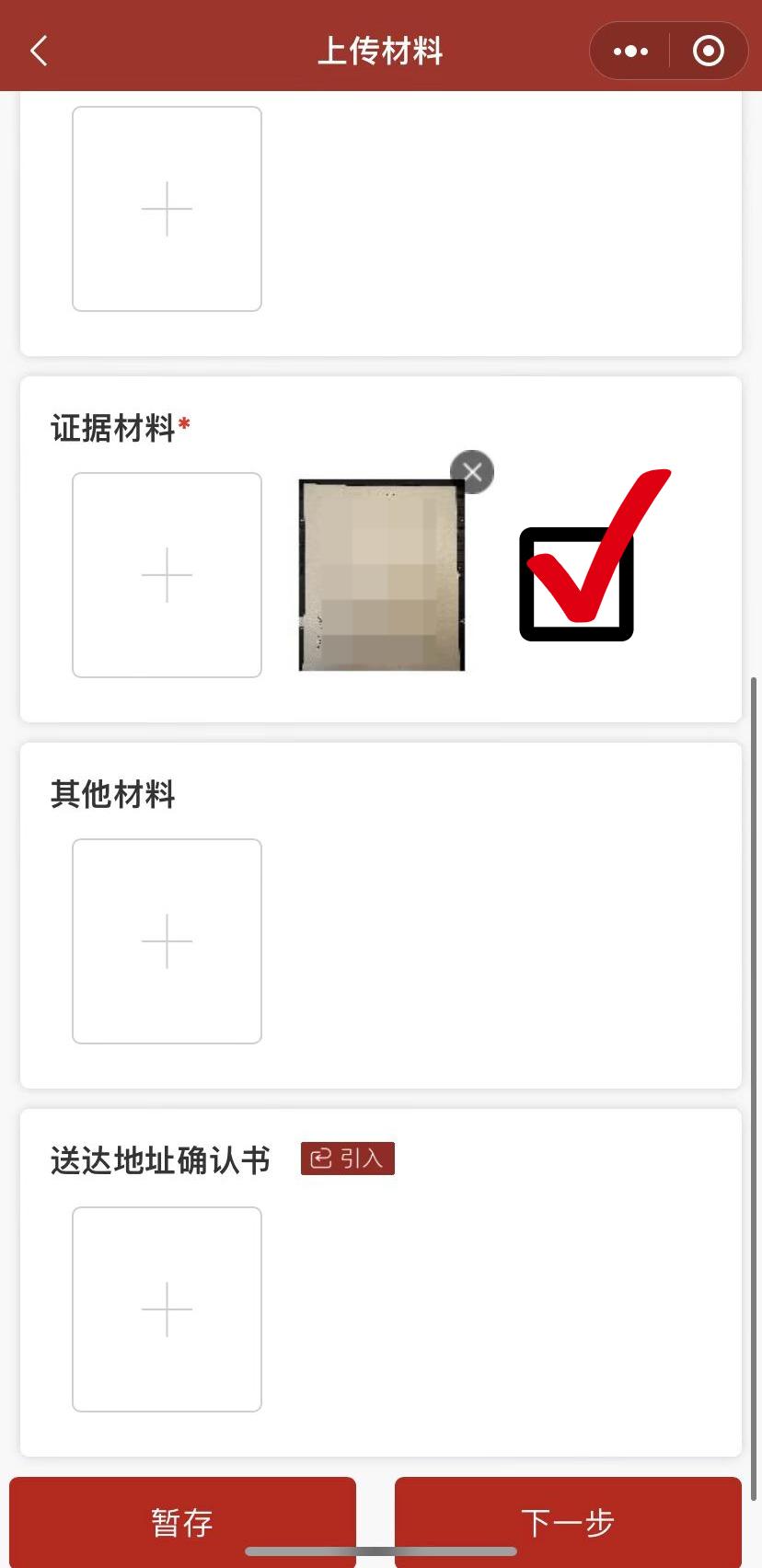Go back using the top-left arrow

coord(40,52)
